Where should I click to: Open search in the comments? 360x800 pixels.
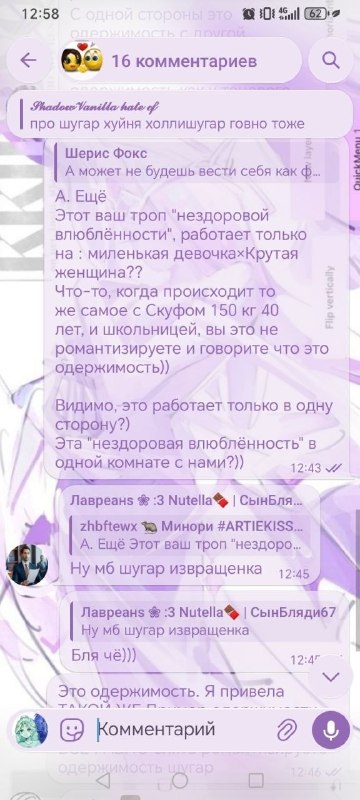click(x=331, y=61)
